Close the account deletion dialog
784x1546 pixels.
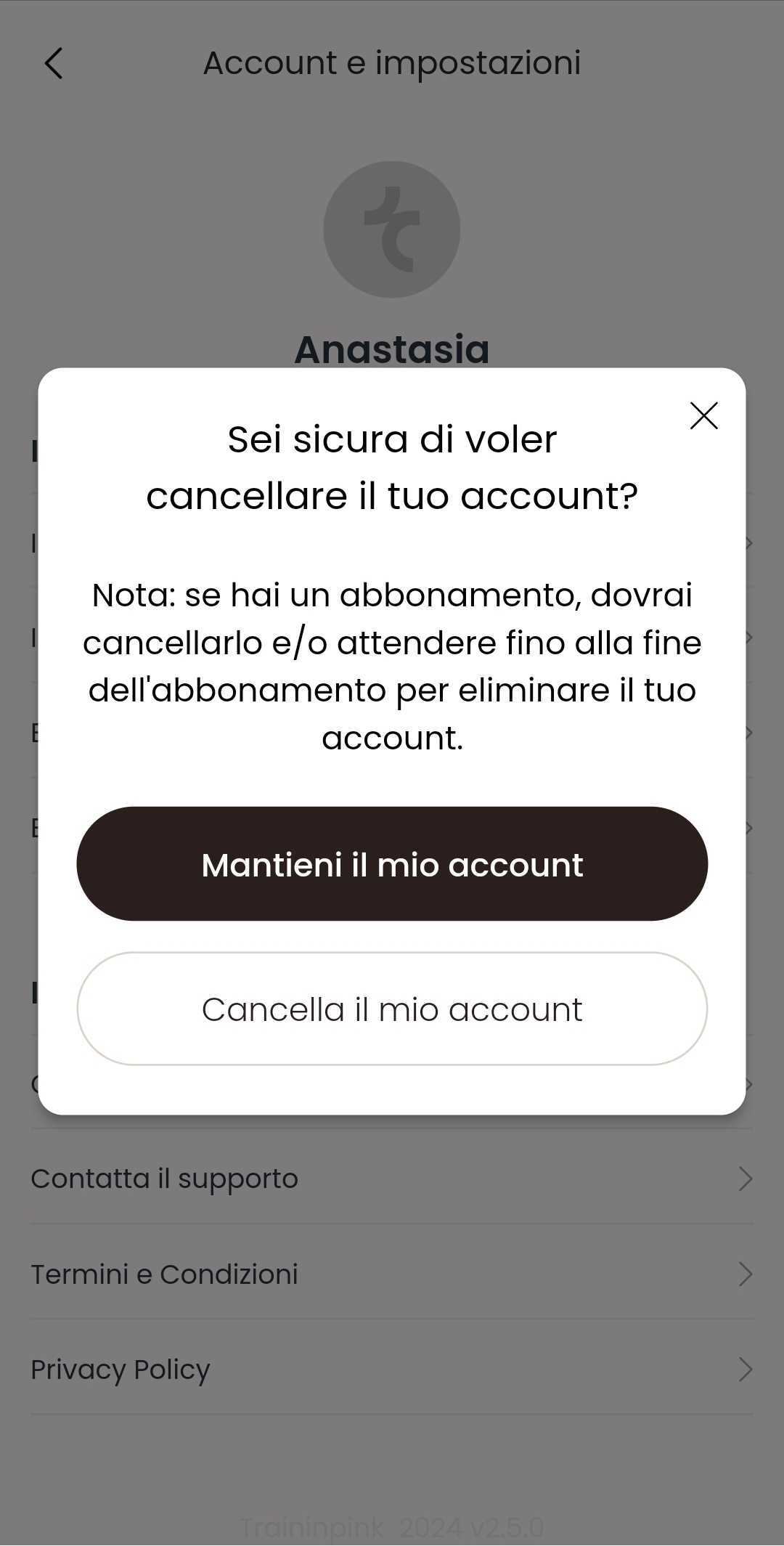pos(703,416)
